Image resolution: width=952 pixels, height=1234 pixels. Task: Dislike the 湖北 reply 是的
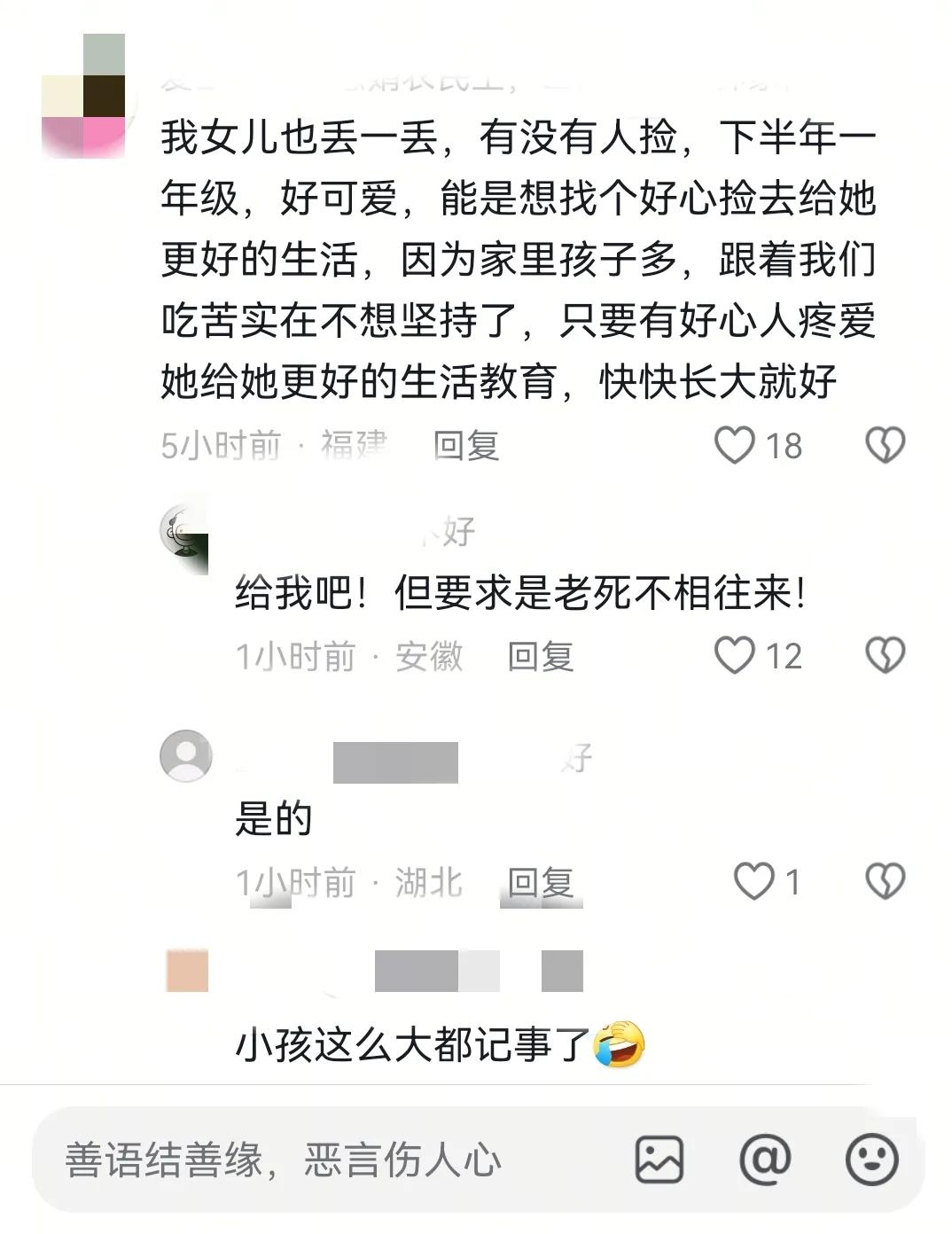coord(885,881)
